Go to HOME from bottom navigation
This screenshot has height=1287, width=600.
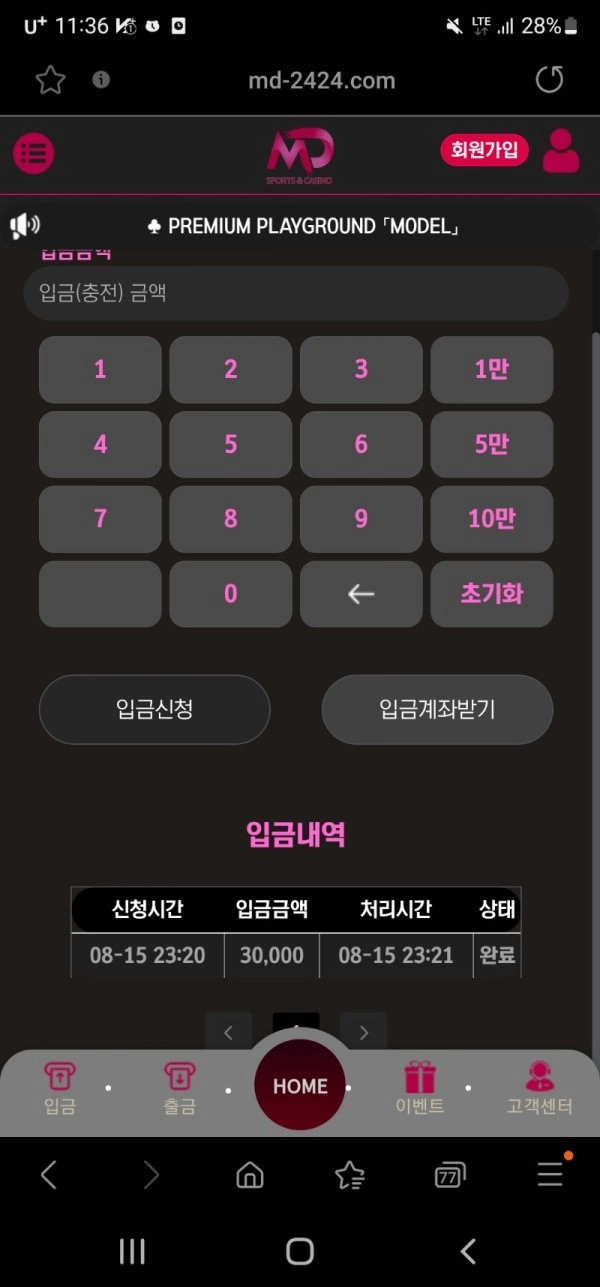[300, 1086]
